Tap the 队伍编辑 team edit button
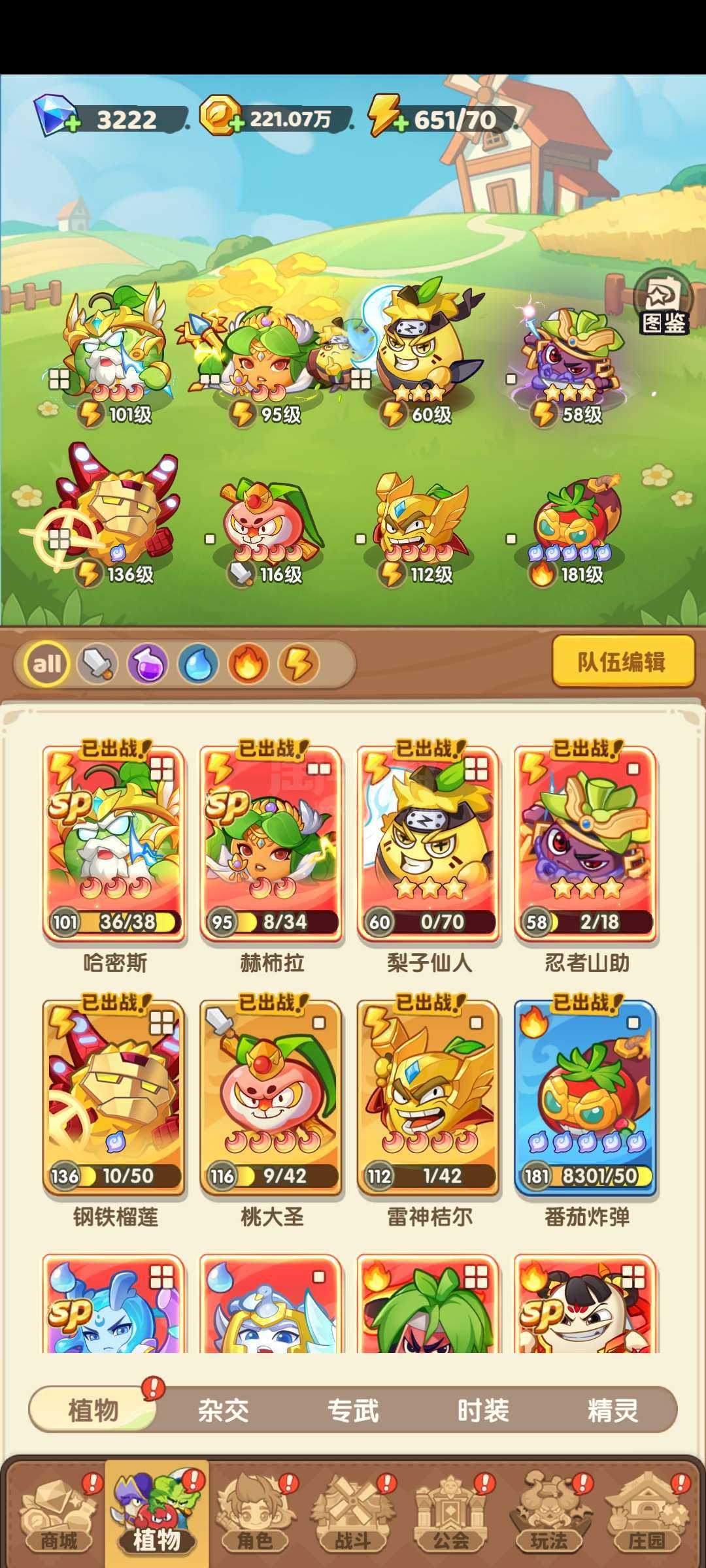This screenshot has height=1568, width=706. click(x=622, y=662)
